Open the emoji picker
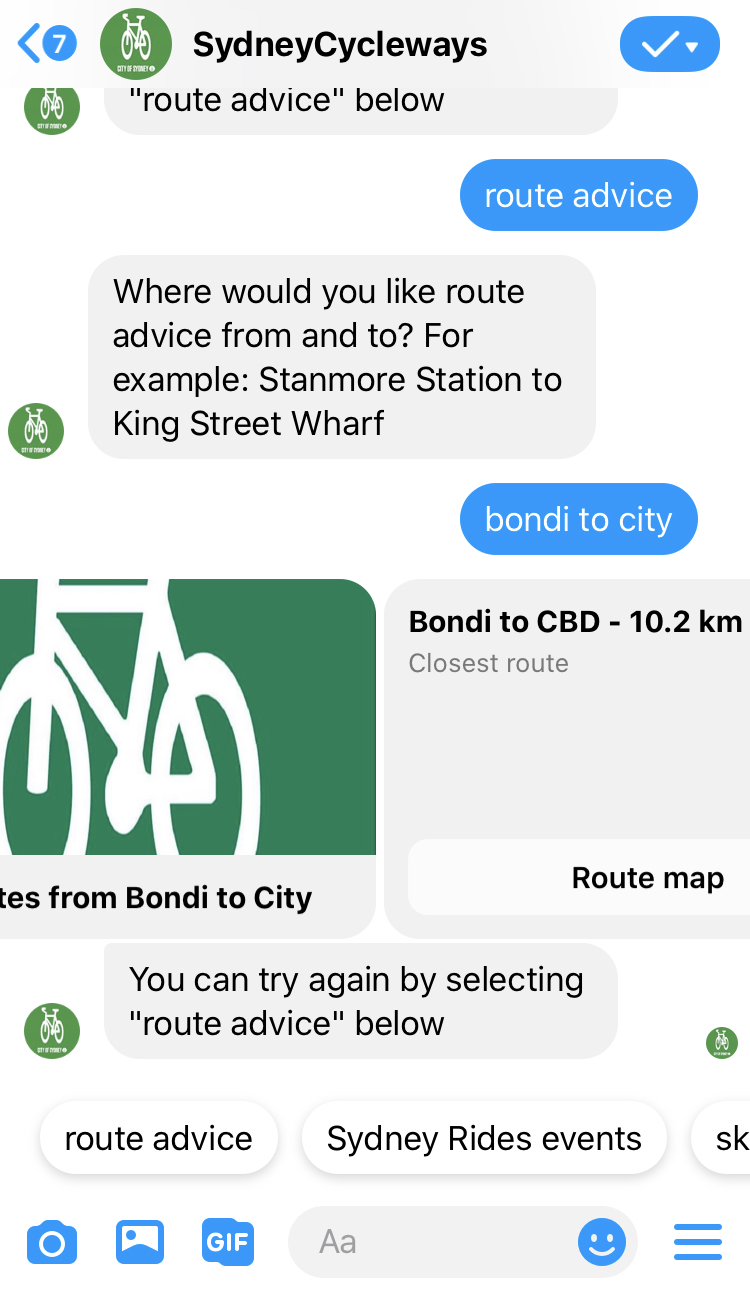This screenshot has height=1294, width=750. (602, 1241)
